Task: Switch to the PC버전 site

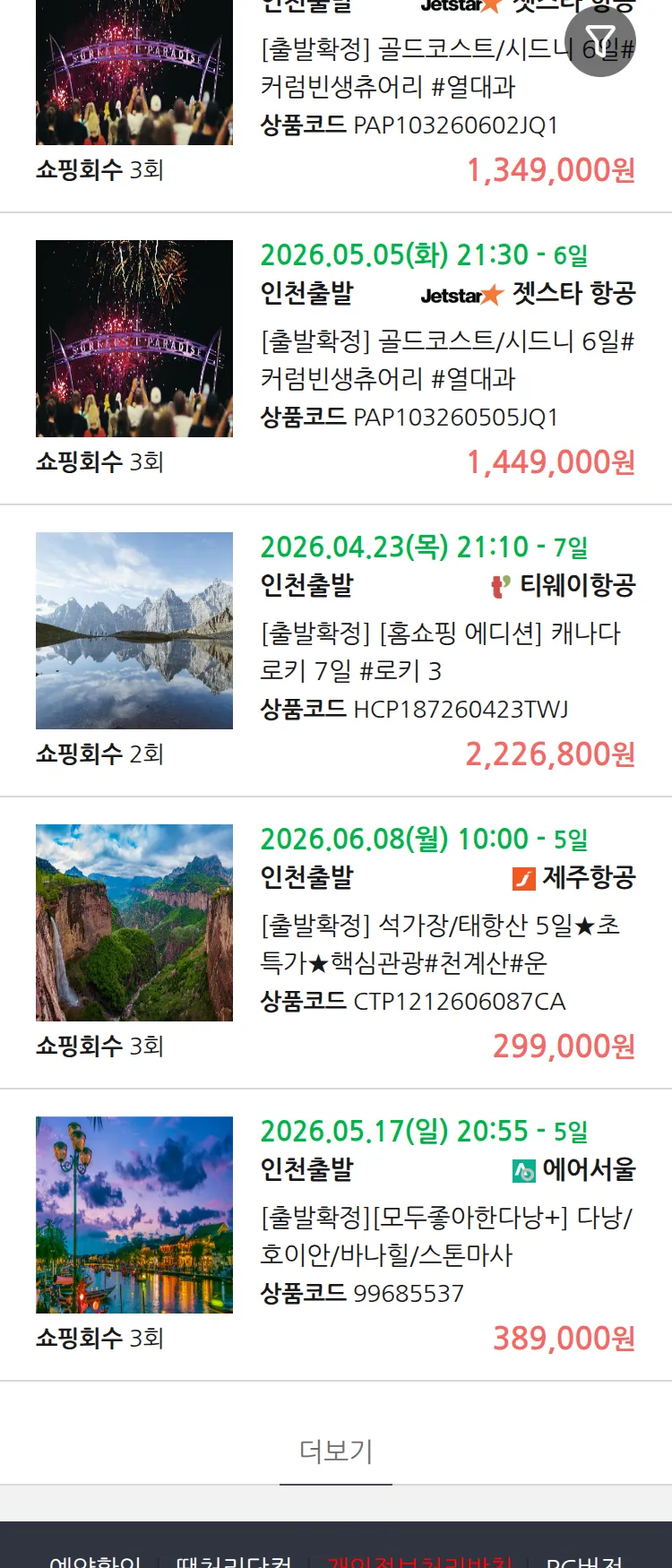Action: pos(584,1559)
